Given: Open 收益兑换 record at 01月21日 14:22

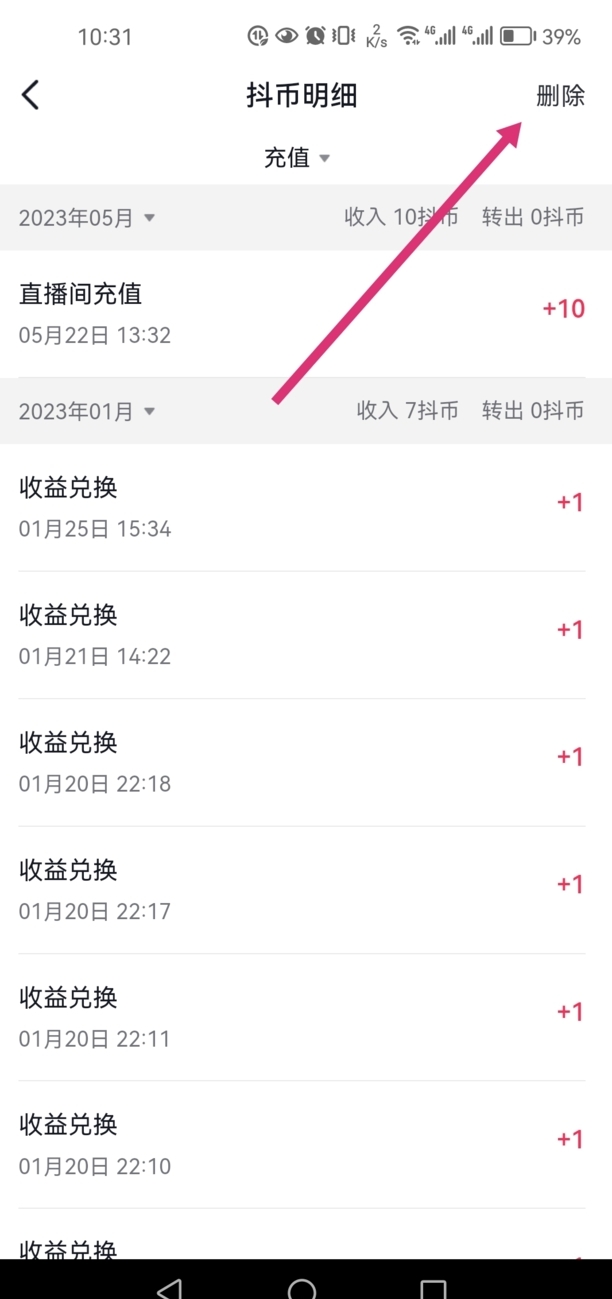Looking at the screenshot, I should click(x=300, y=634).
